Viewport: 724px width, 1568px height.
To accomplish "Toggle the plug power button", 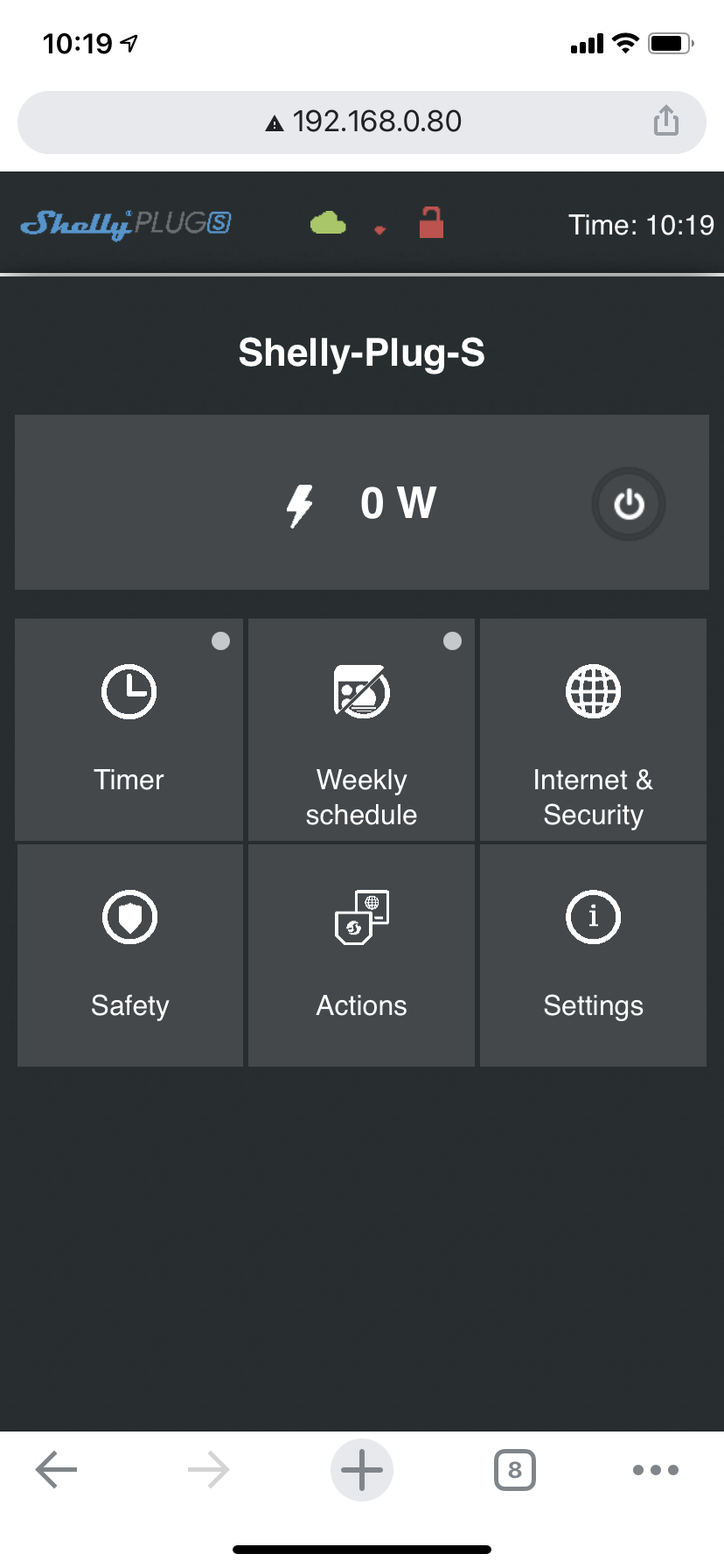I will click(x=629, y=504).
